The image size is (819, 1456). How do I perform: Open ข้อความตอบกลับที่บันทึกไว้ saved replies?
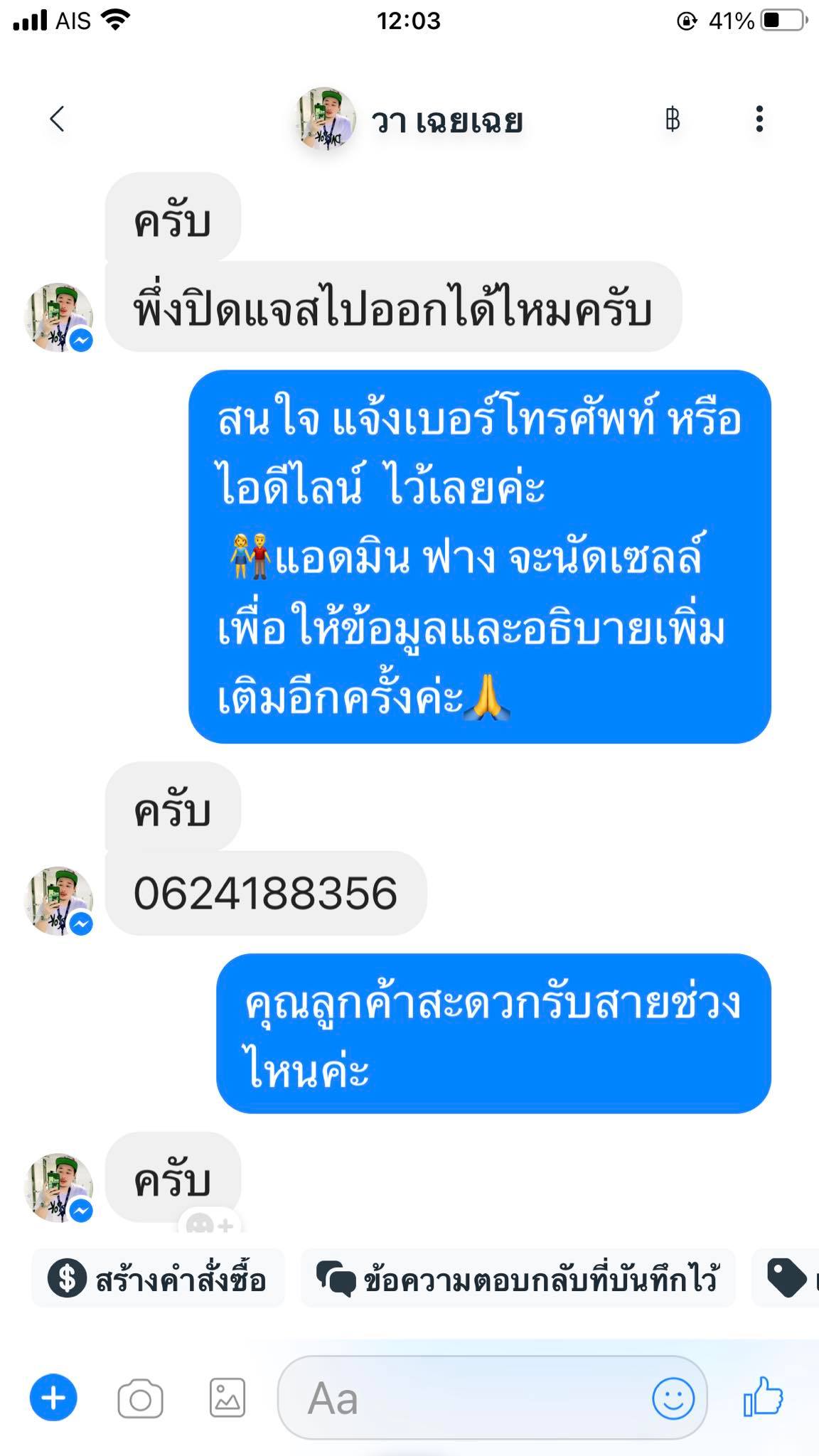pos(518,1280)
